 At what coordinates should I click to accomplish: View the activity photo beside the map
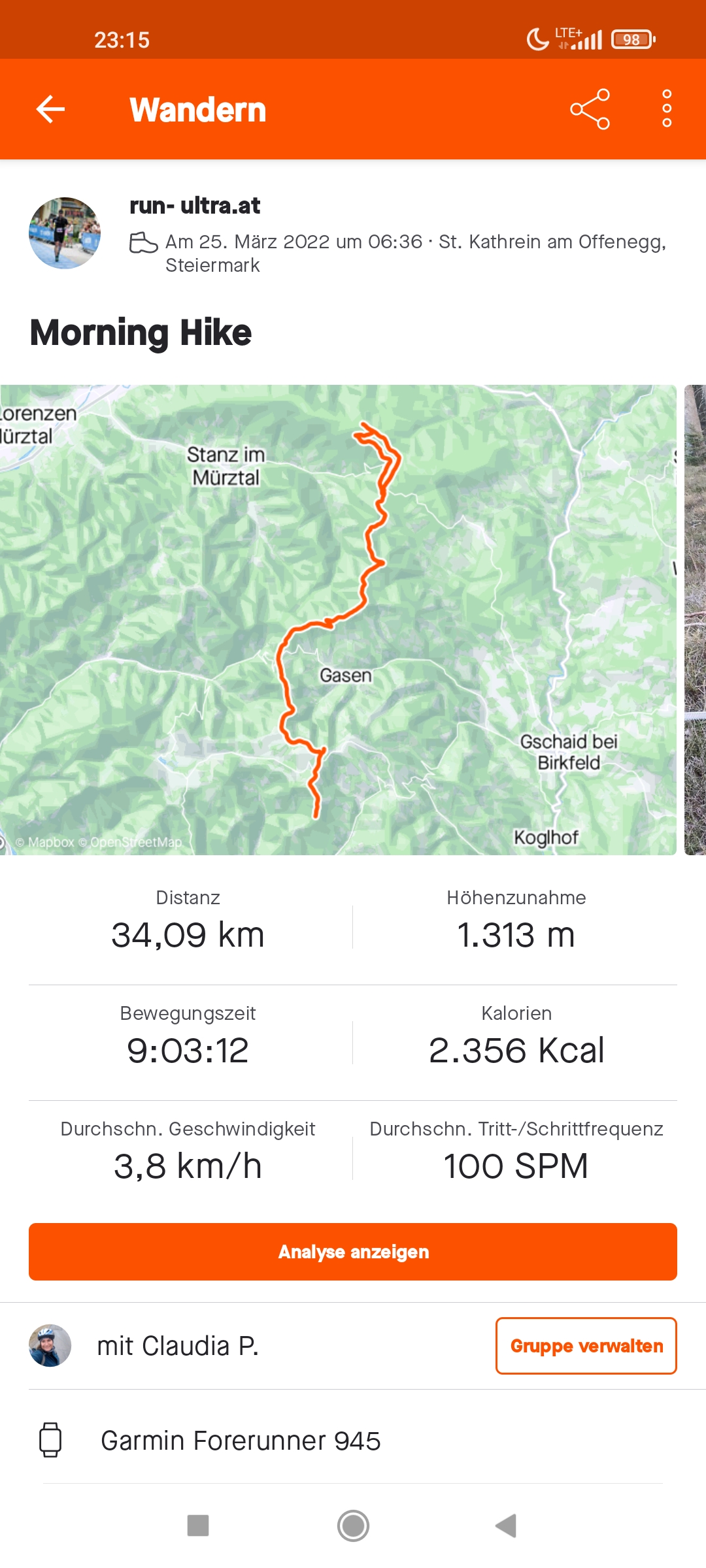[696, 619]
